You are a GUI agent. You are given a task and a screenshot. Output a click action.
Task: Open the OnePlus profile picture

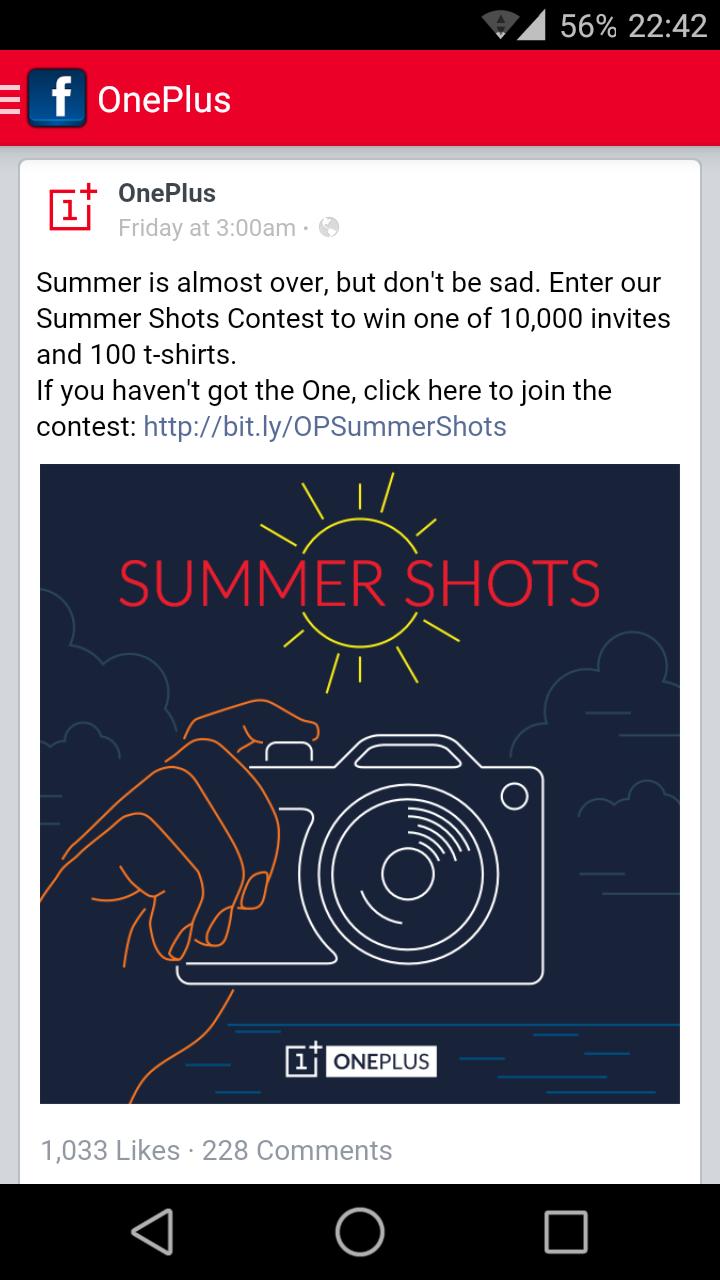coord(73,208)
